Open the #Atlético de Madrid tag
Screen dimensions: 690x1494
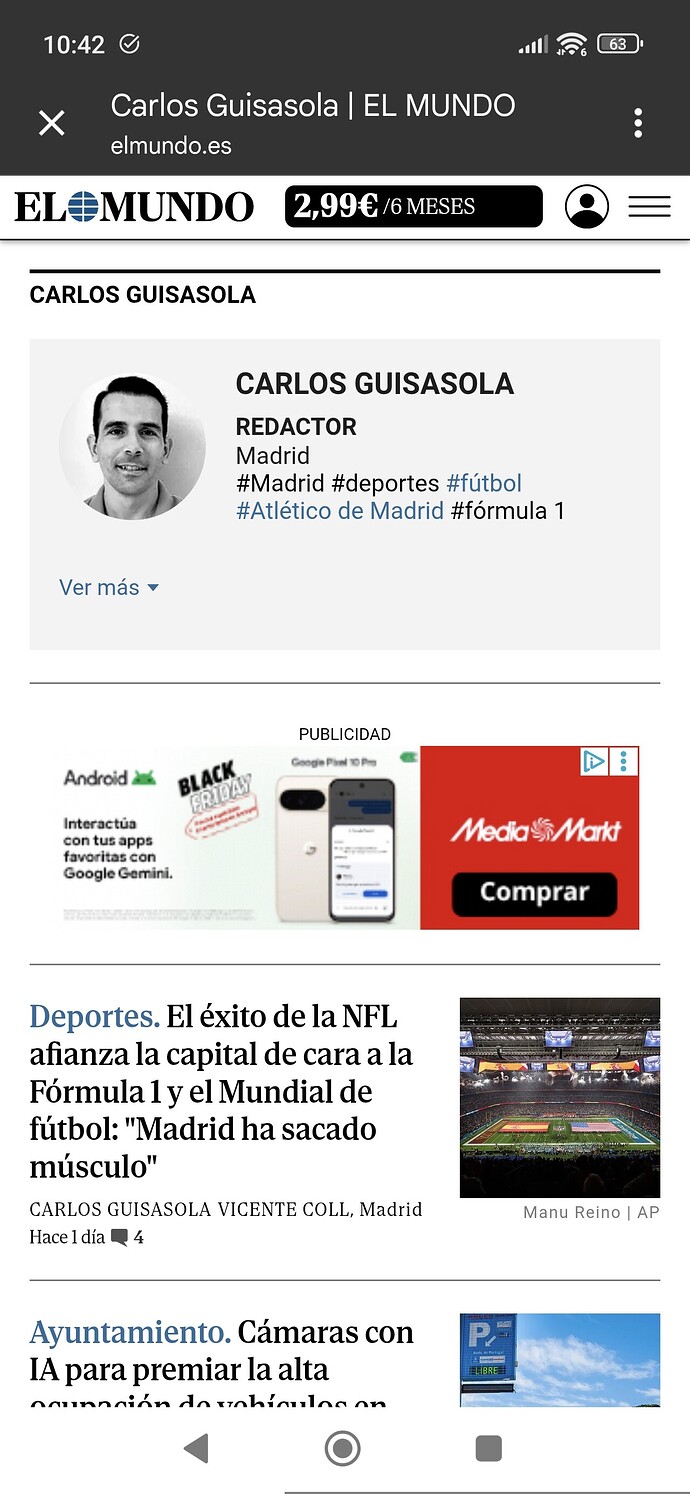pyautogui.click(x=340, y=511)
